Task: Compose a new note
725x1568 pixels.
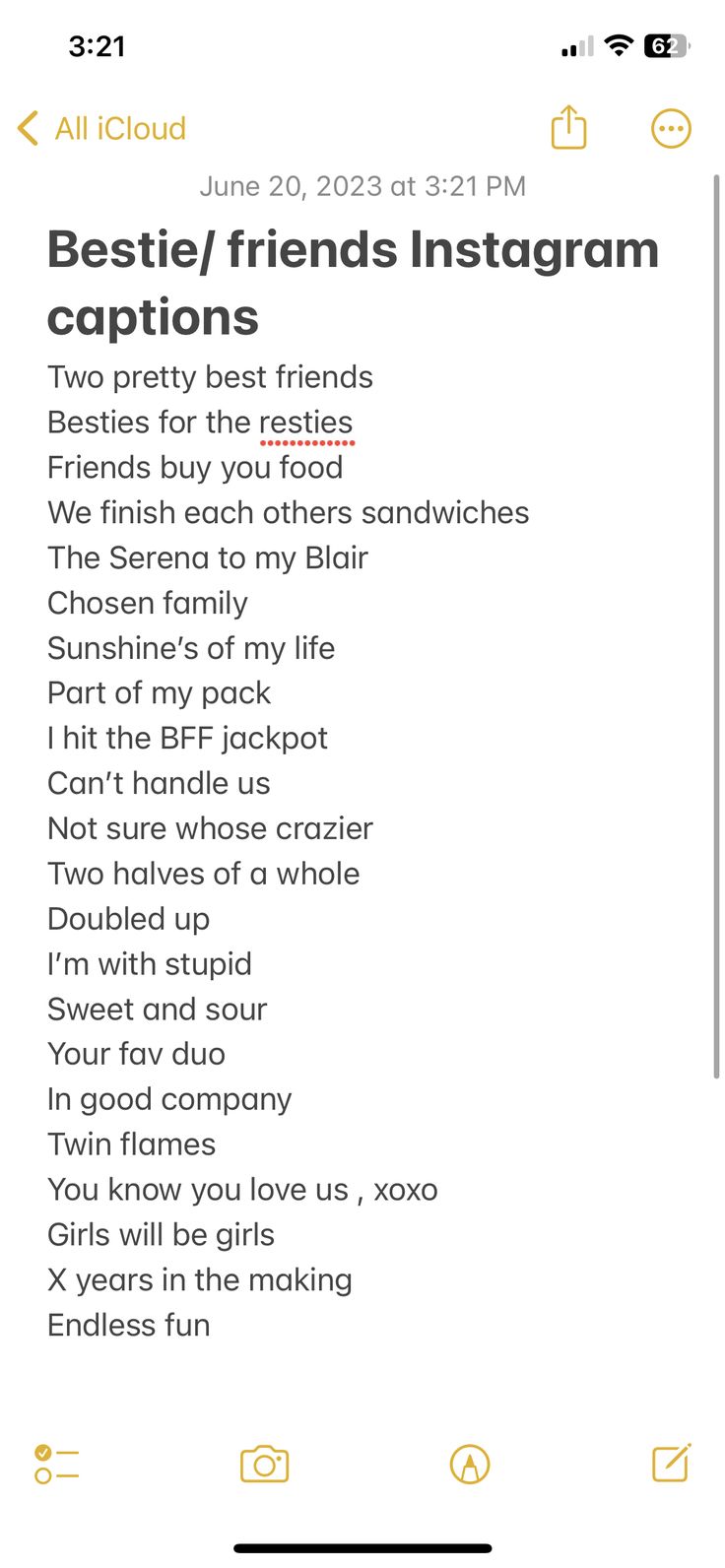Action: (671, 1463)
